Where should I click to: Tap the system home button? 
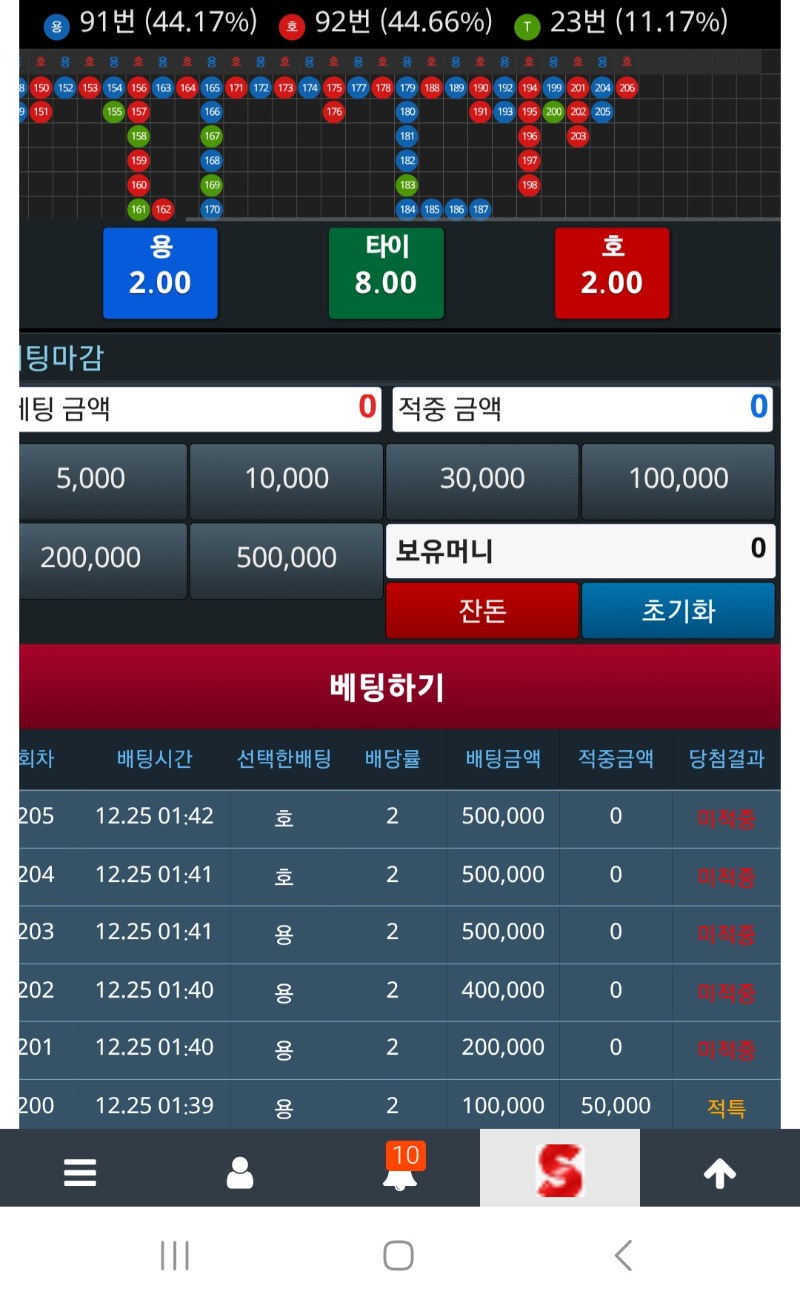click(x=398, y=1255)
